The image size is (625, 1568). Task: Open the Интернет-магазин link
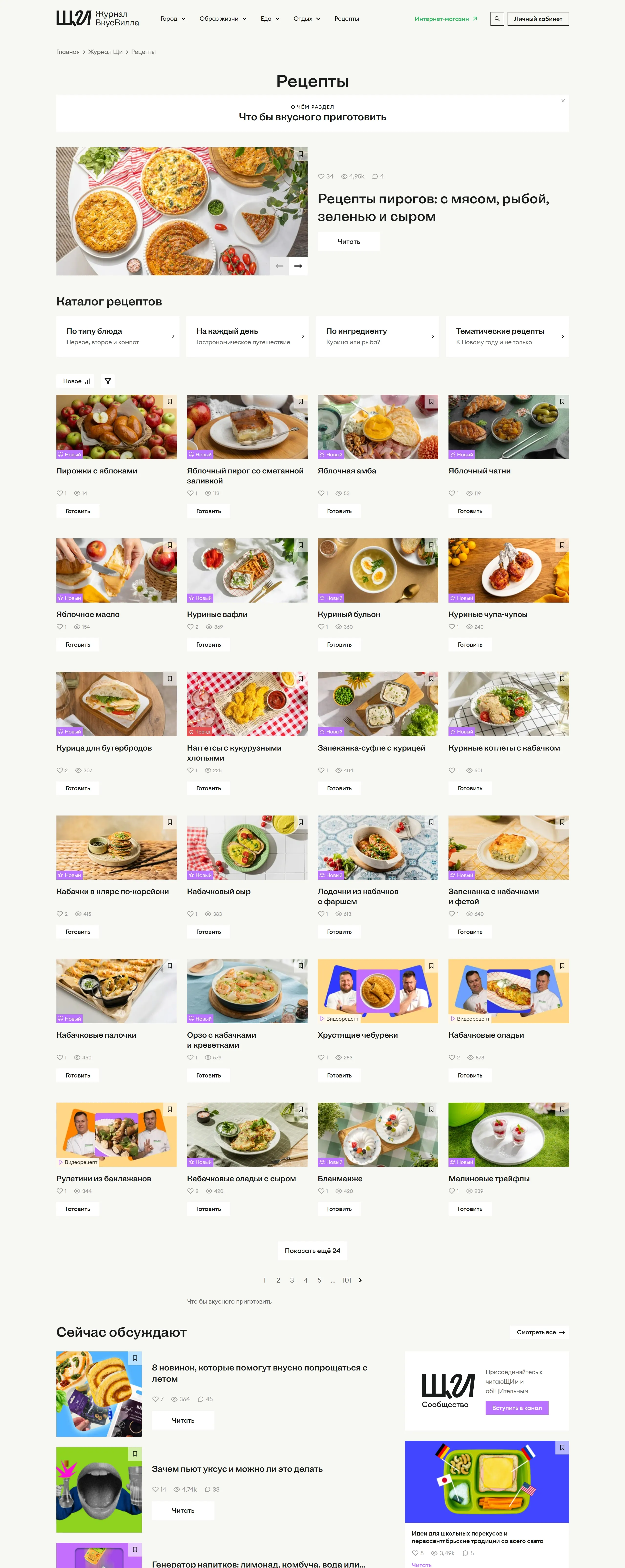tap(446, 19)
